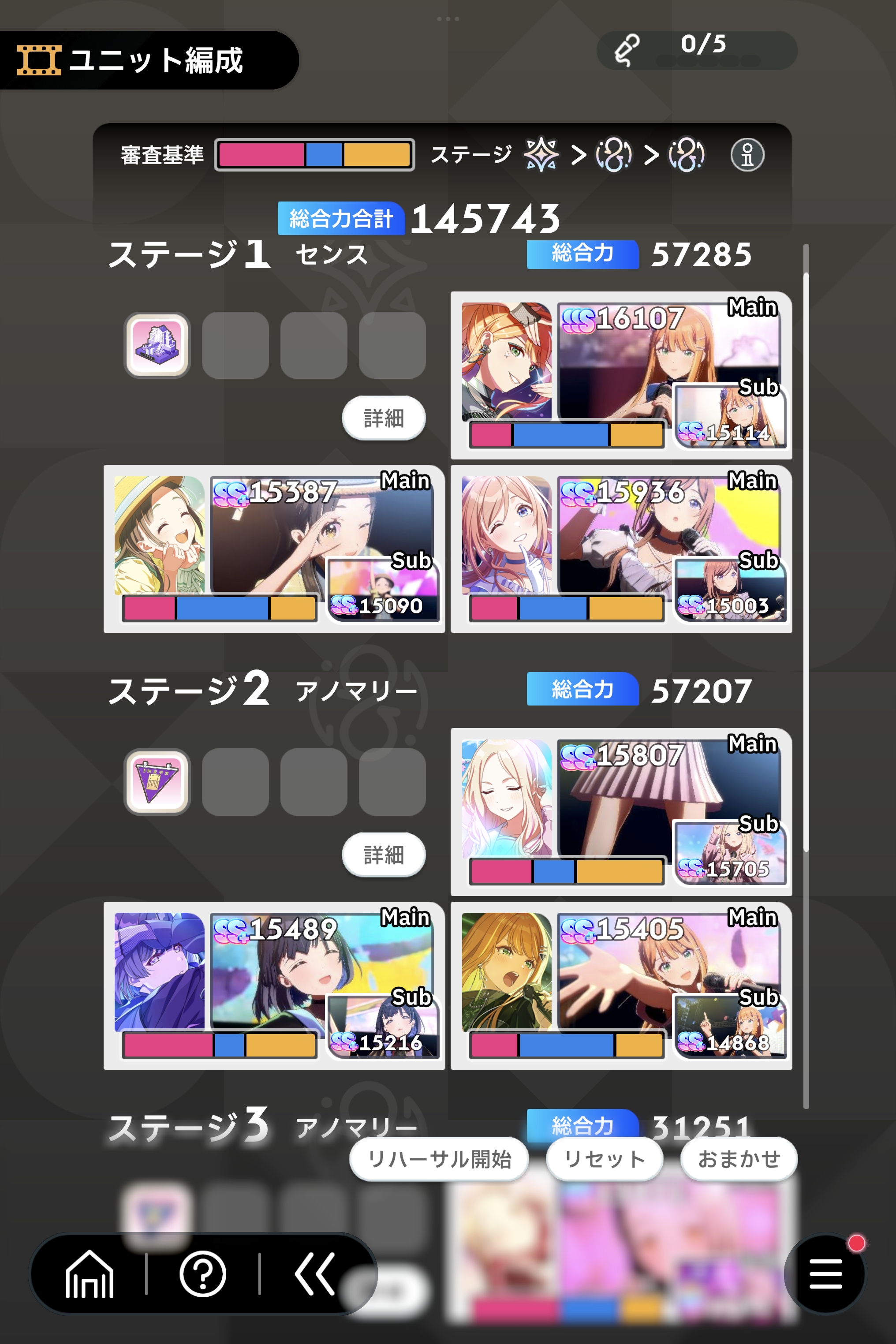896x1344 pixels.
Task: Select Stage 2 card with power 15405
Action: (x=620, y=985)
